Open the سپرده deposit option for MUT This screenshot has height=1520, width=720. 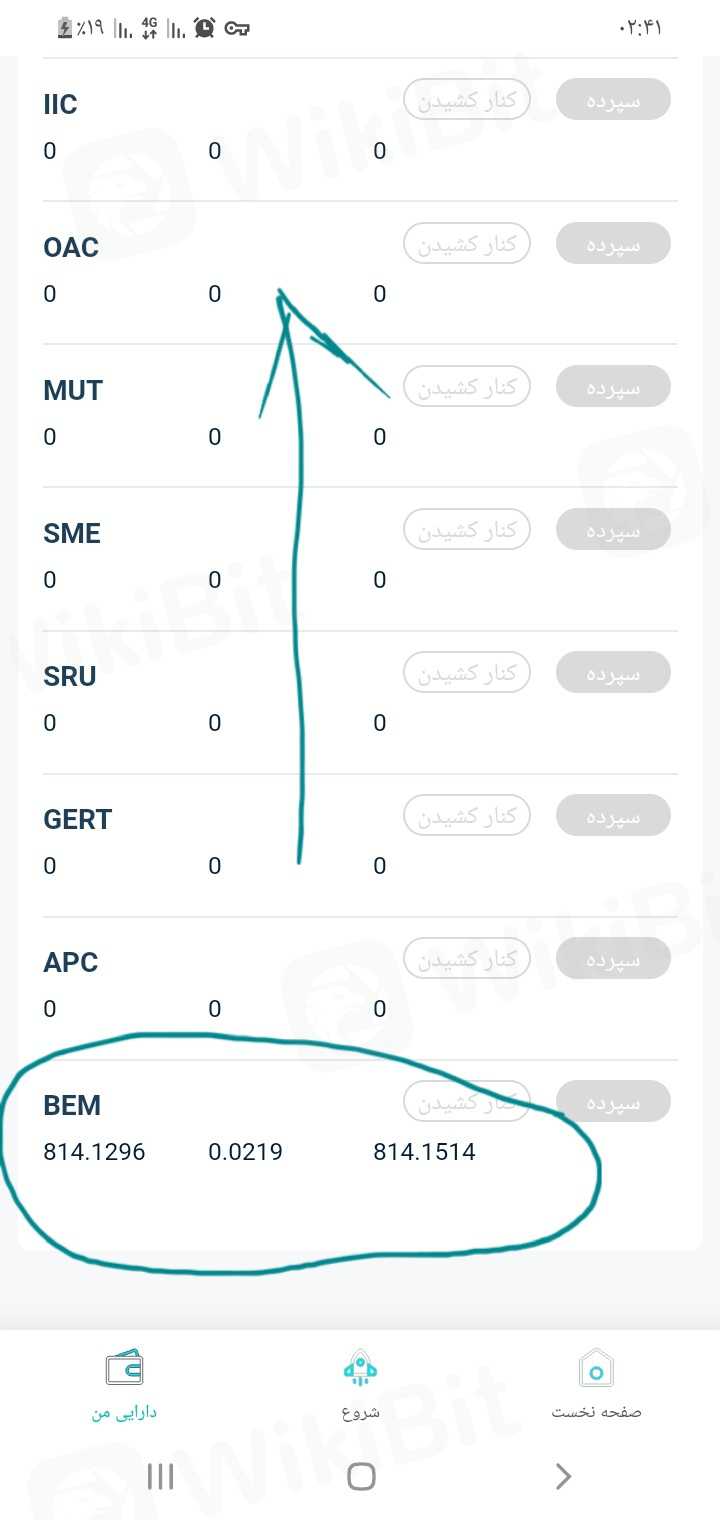(613, 386)
